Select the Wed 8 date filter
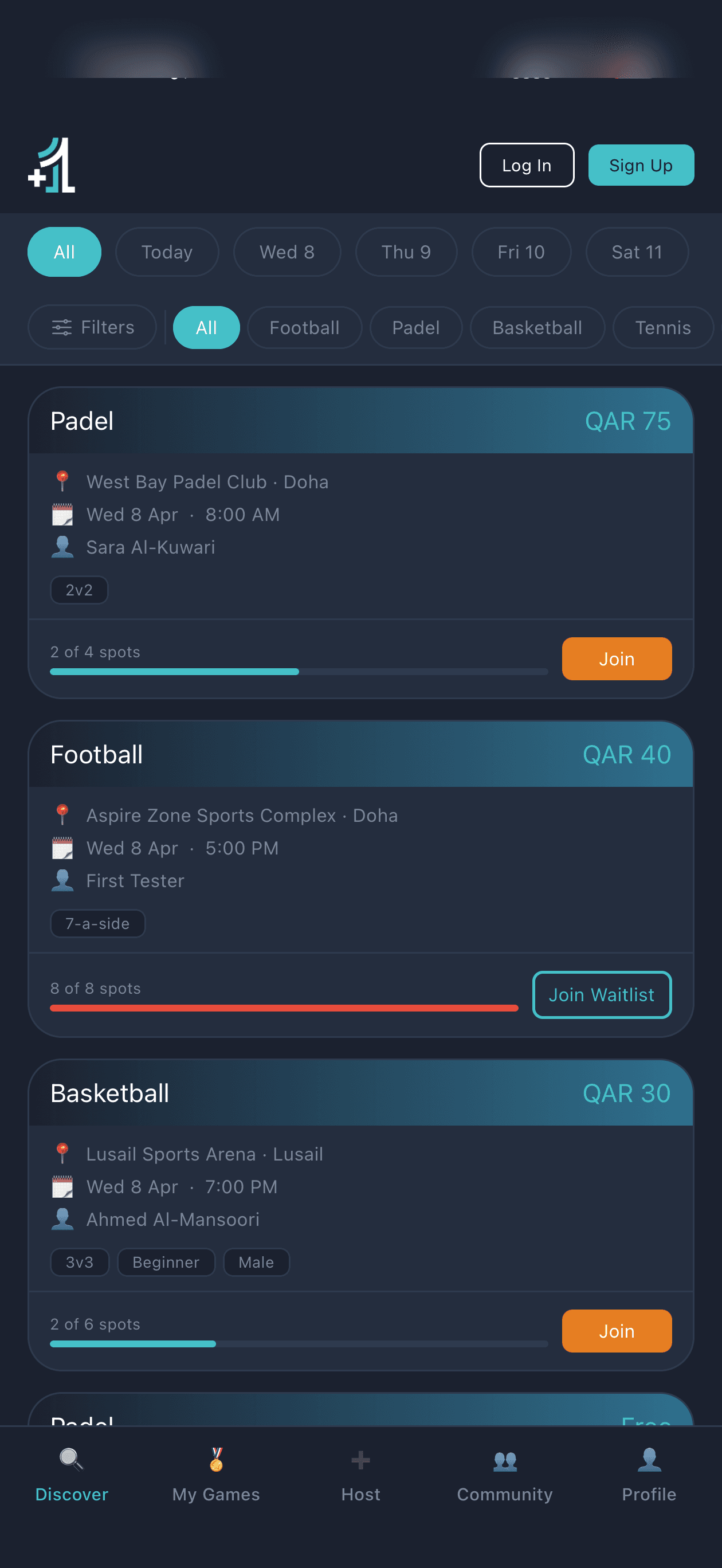 point(287,252)
